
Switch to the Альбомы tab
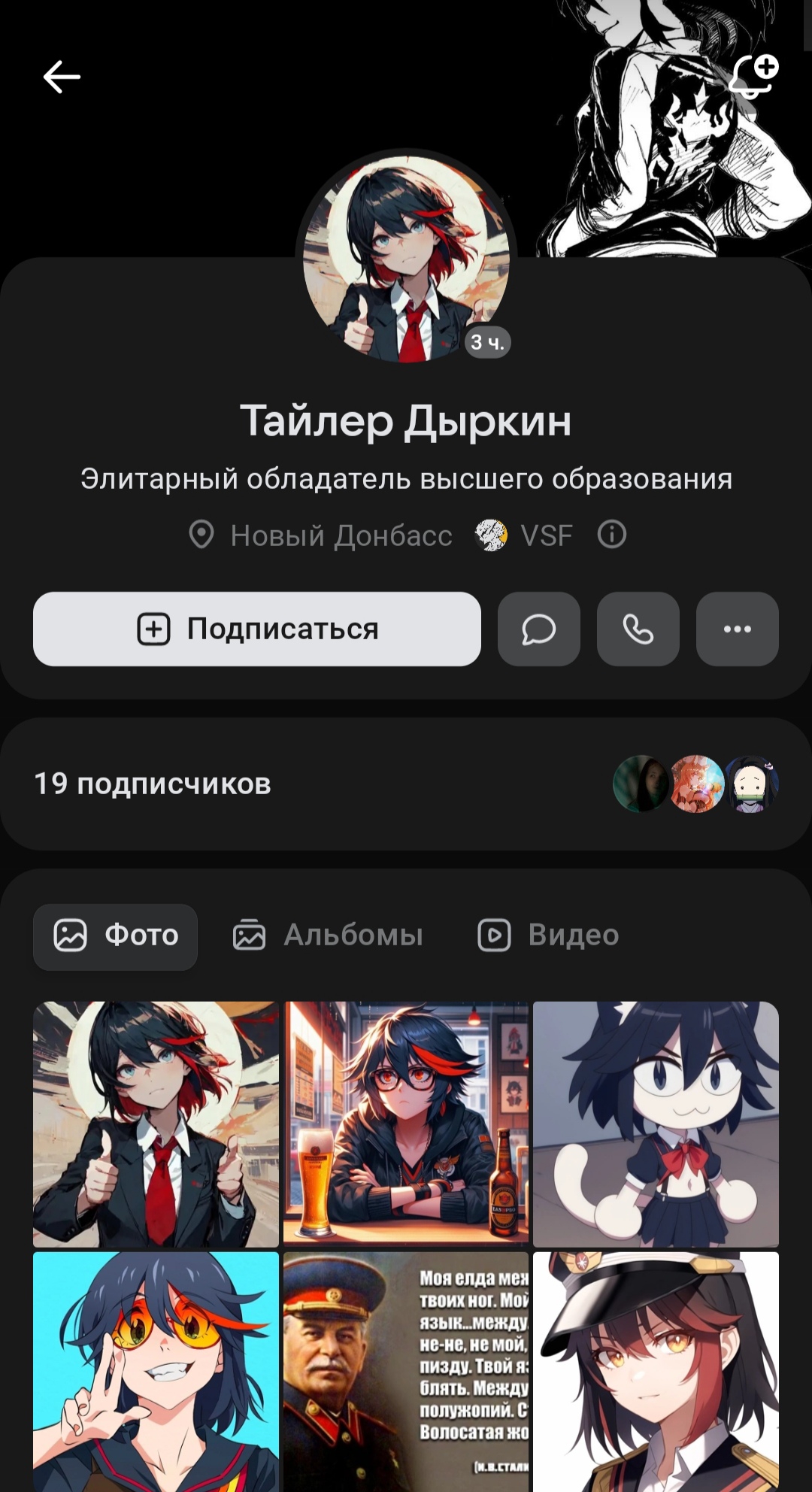[x=328, y=936]
